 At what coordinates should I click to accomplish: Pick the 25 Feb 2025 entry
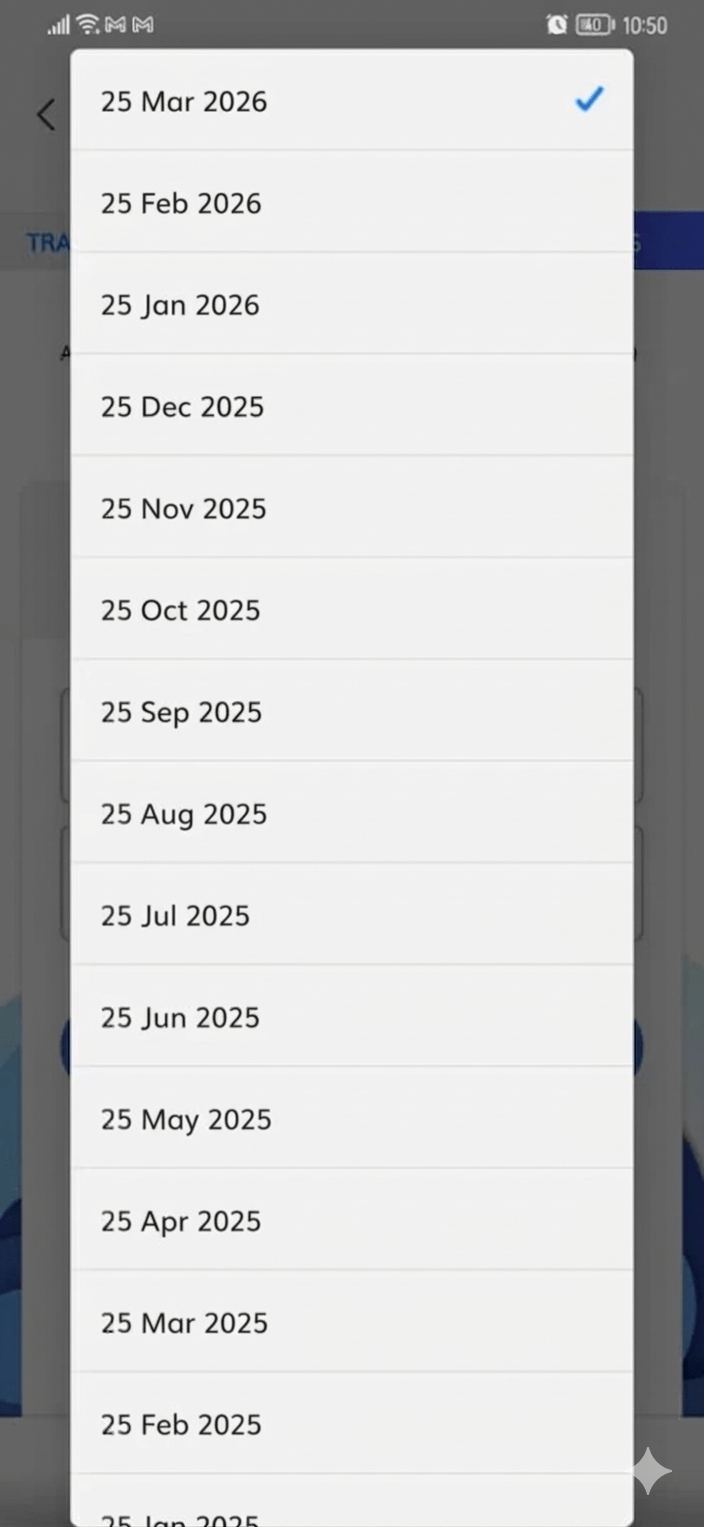pyautogui.click(x=350, y=1424)
